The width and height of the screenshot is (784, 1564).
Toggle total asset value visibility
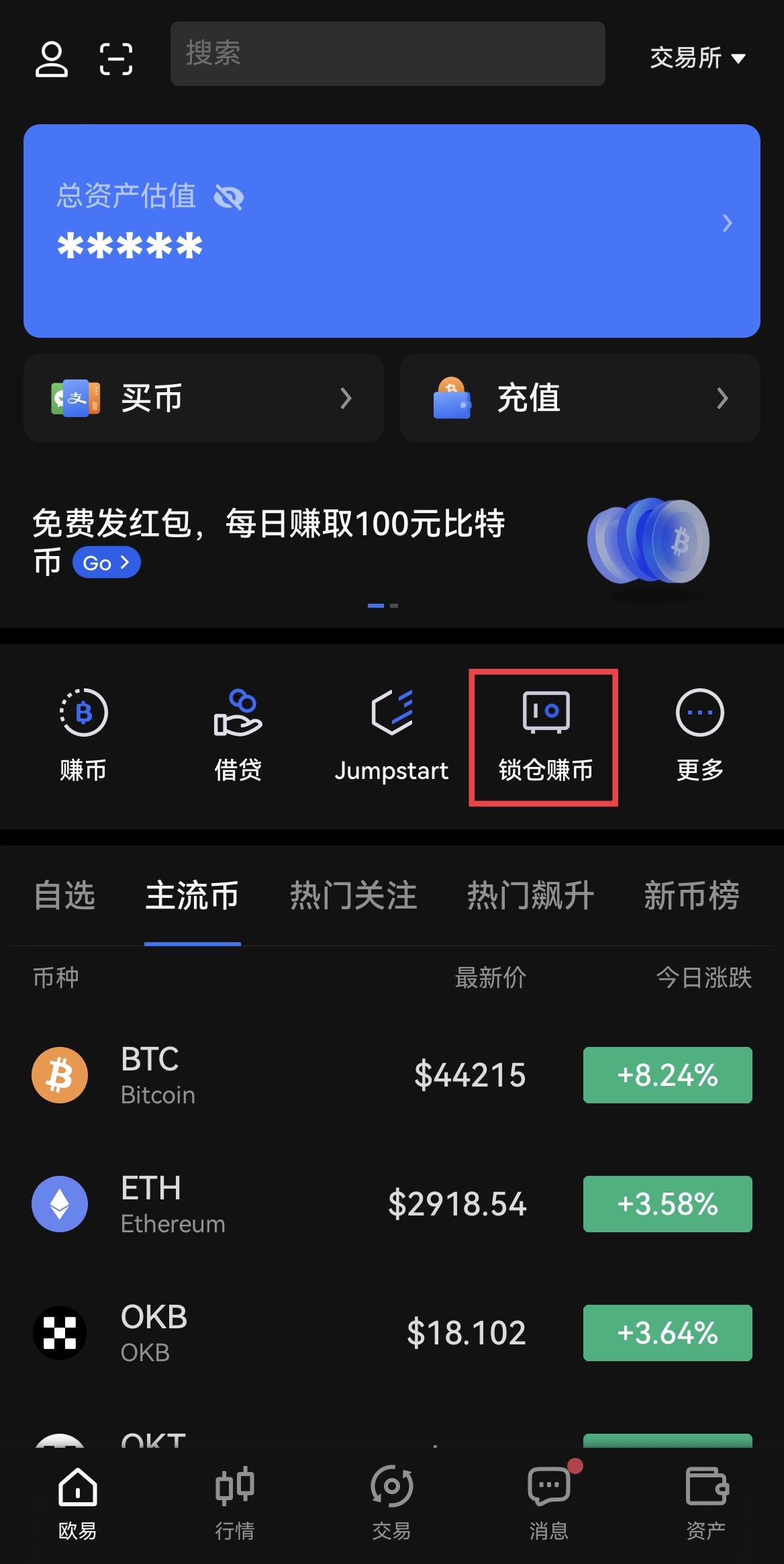[x=228, y=197]
